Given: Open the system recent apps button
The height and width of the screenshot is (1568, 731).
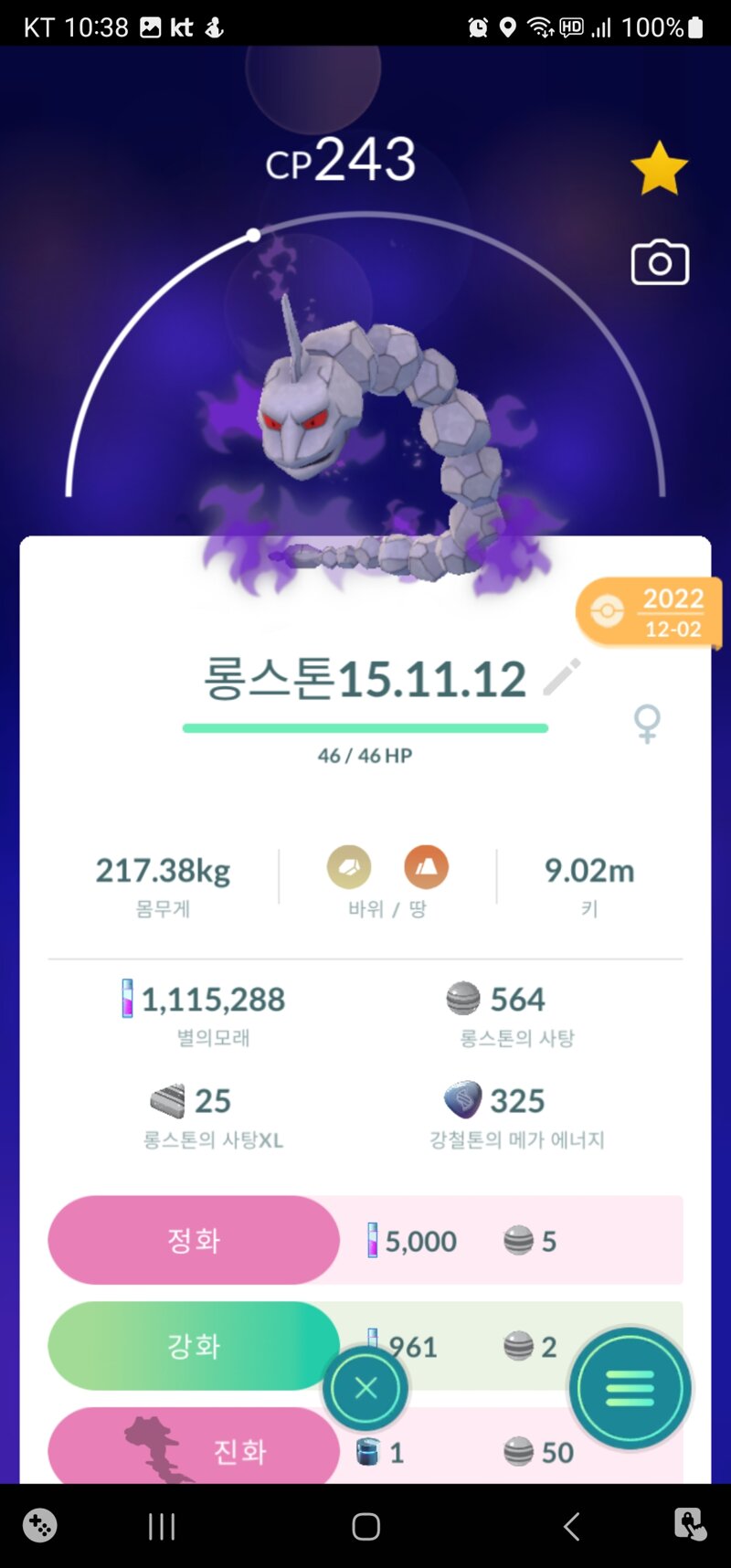Looking at the screenshot, I should (x=162, y=1526).
